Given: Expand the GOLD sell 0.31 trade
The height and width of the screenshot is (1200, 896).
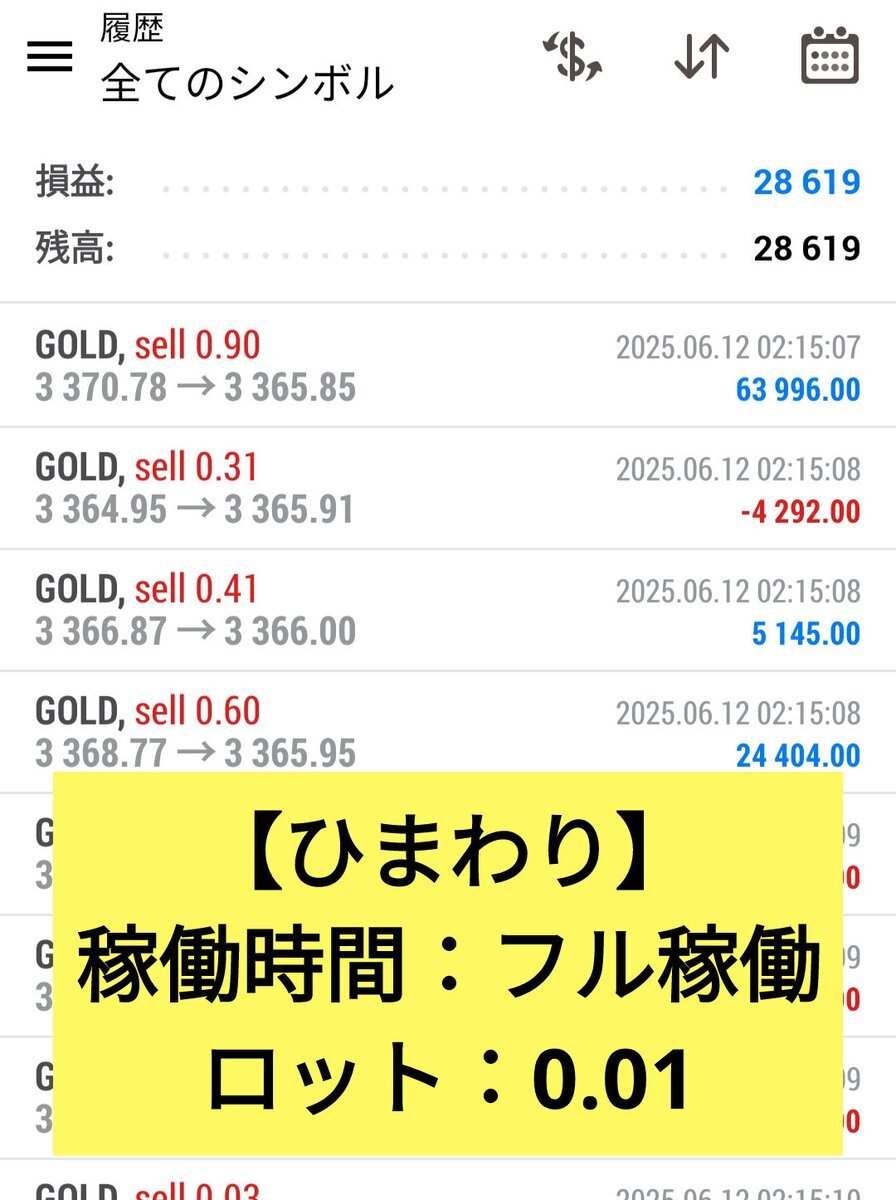Looking at the screenshot, I should pos(447,489).
